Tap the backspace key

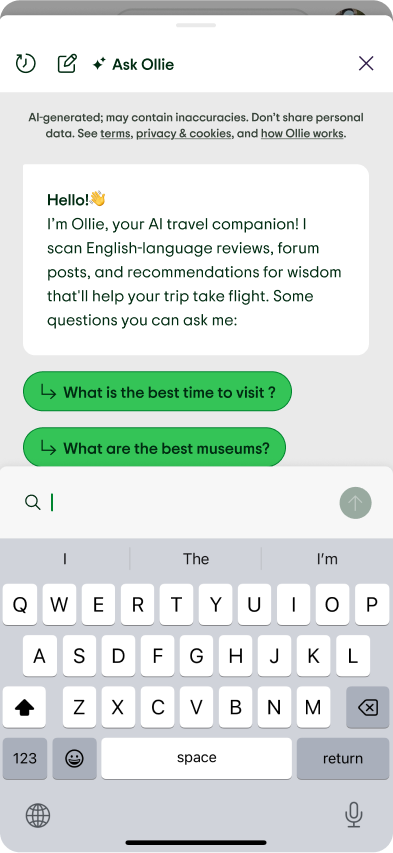(x=367, y=707)
